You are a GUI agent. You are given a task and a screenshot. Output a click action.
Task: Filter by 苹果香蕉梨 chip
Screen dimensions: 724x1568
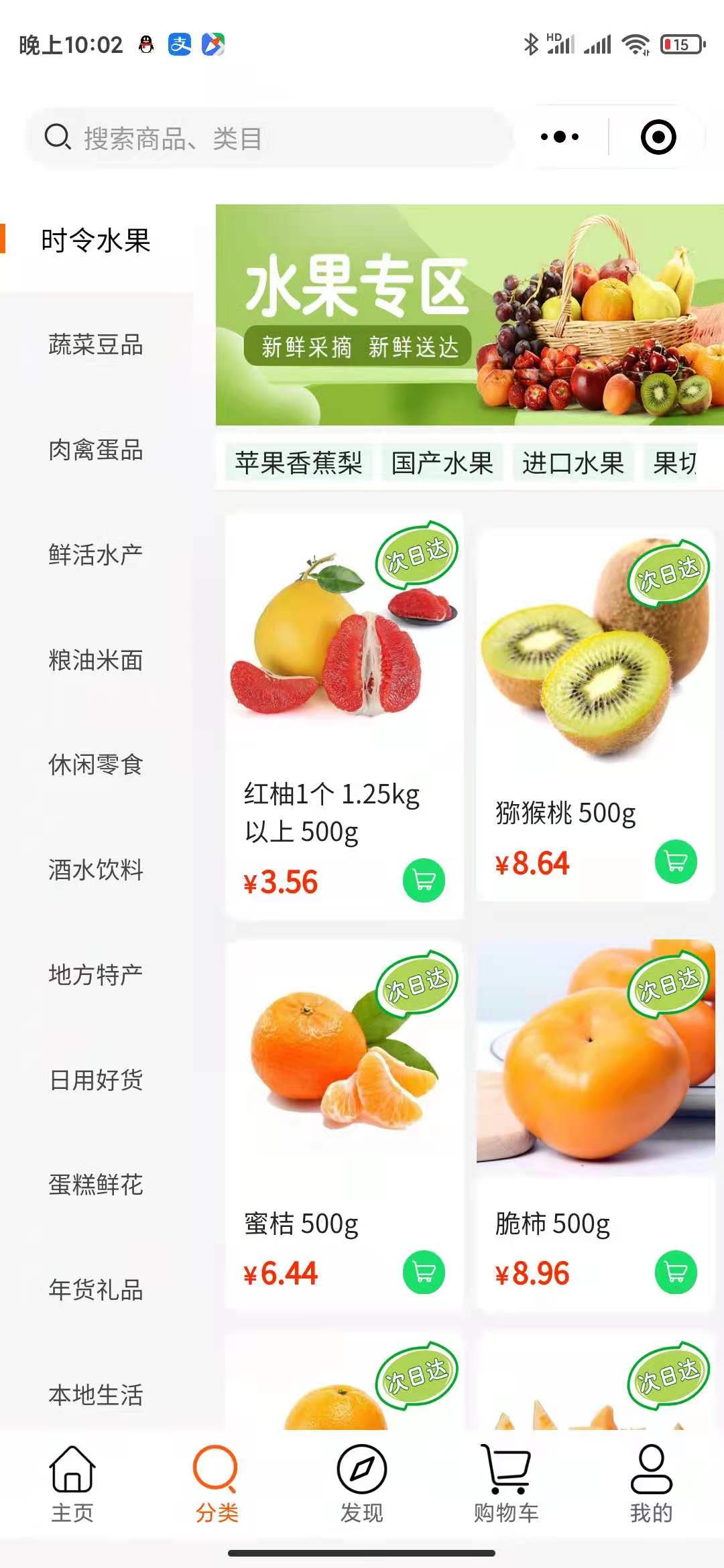[x=298, y=463]
